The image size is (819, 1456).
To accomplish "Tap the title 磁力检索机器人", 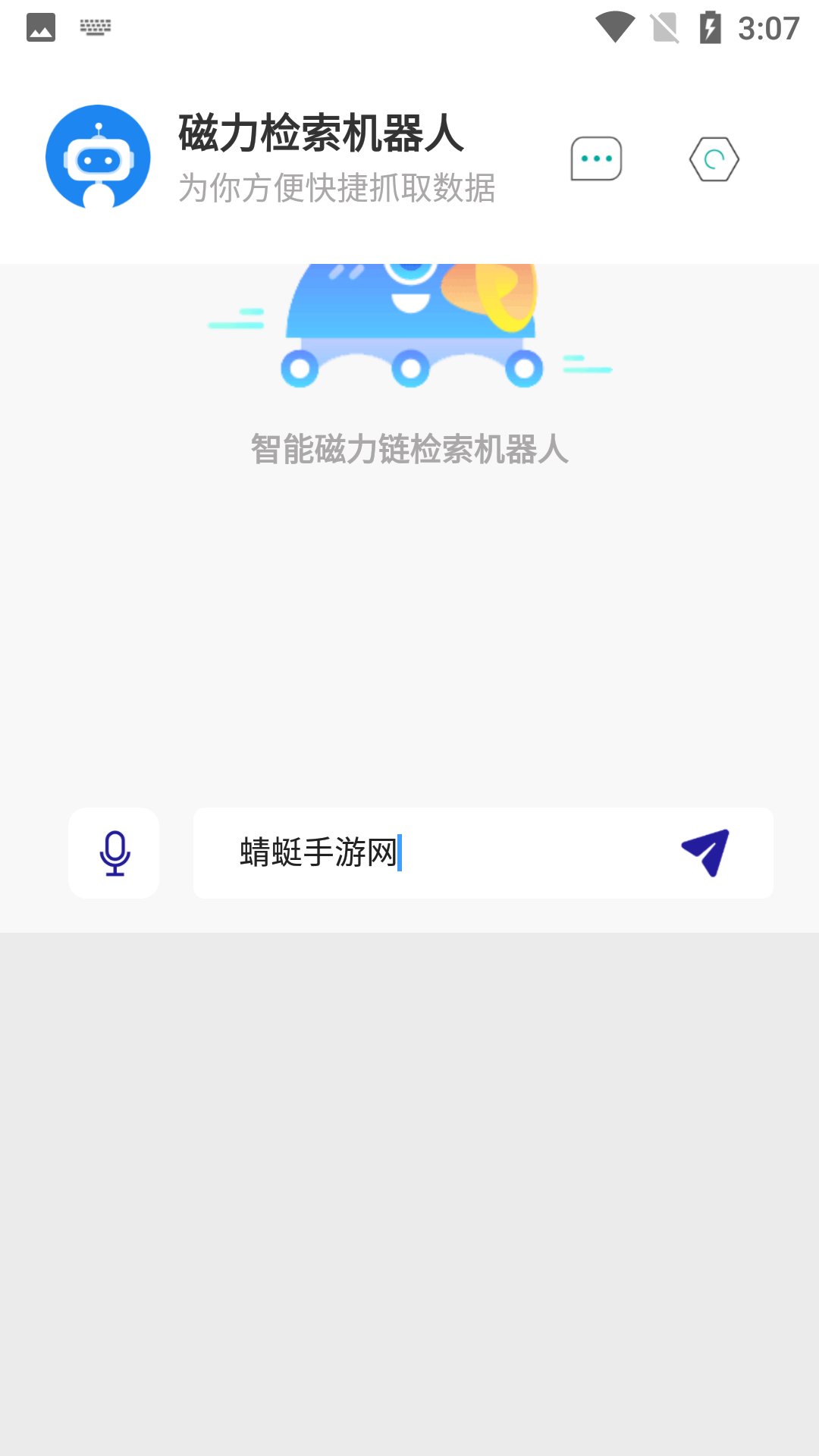I will (x=319, y=135).
